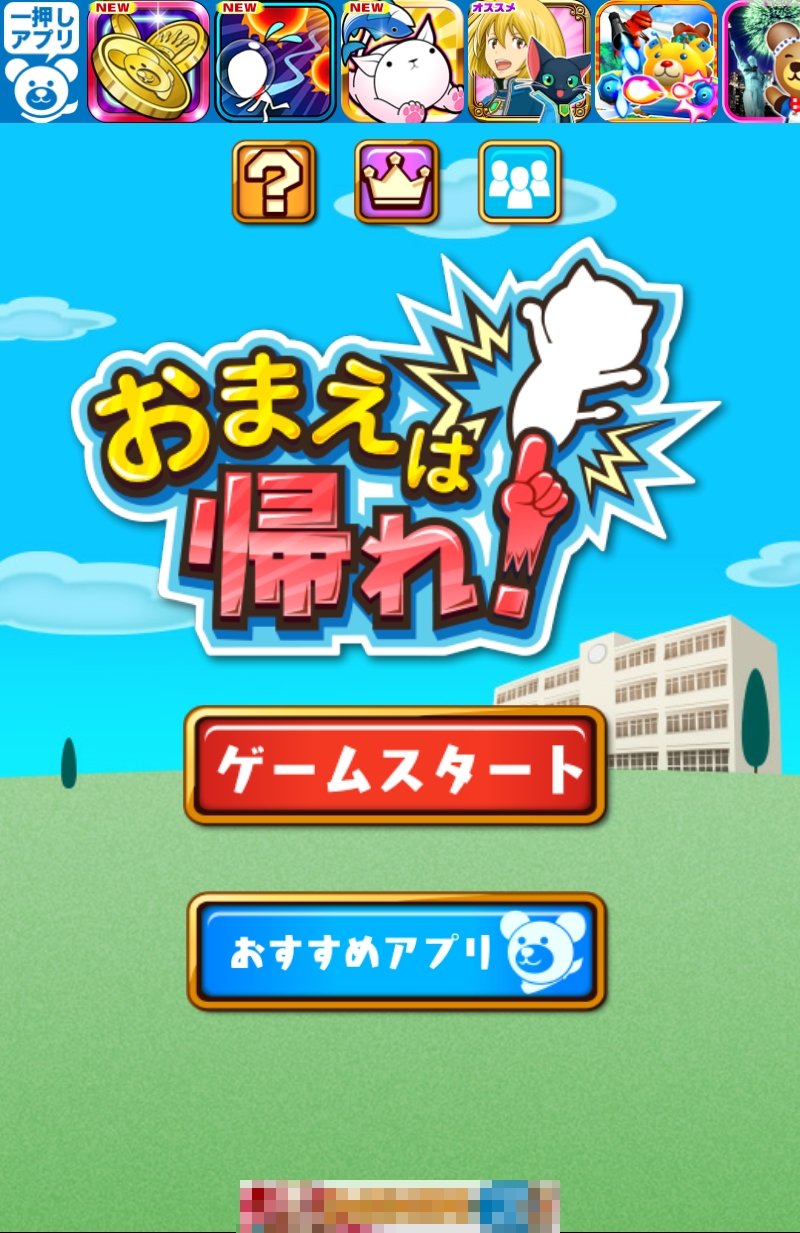The image size is (800, 1233).
Task: View rankings via the crown icon
Action: tap(397, 182)
